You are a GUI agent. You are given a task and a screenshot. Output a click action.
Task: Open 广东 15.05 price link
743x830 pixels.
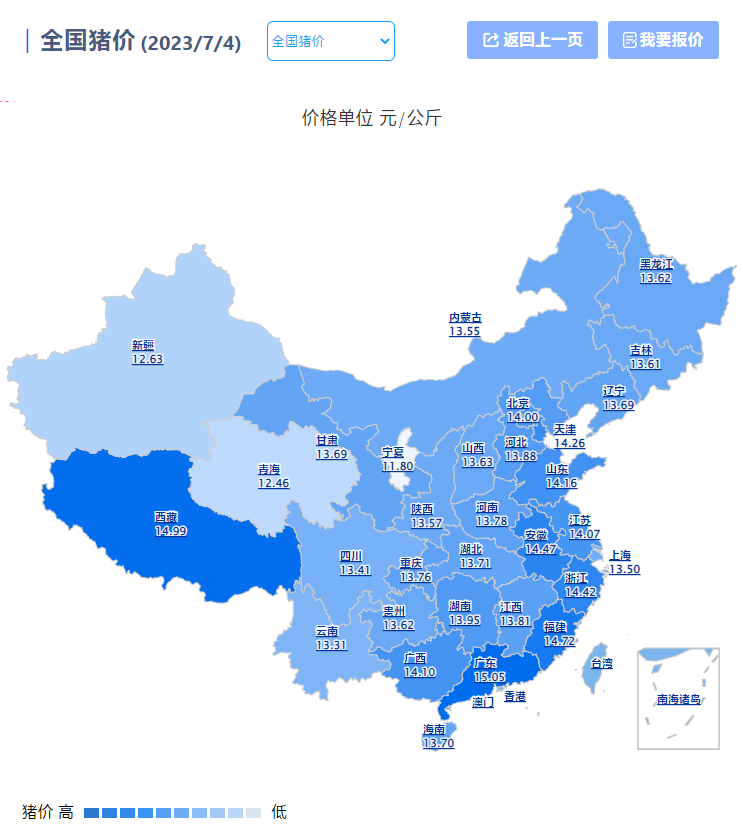489,670
